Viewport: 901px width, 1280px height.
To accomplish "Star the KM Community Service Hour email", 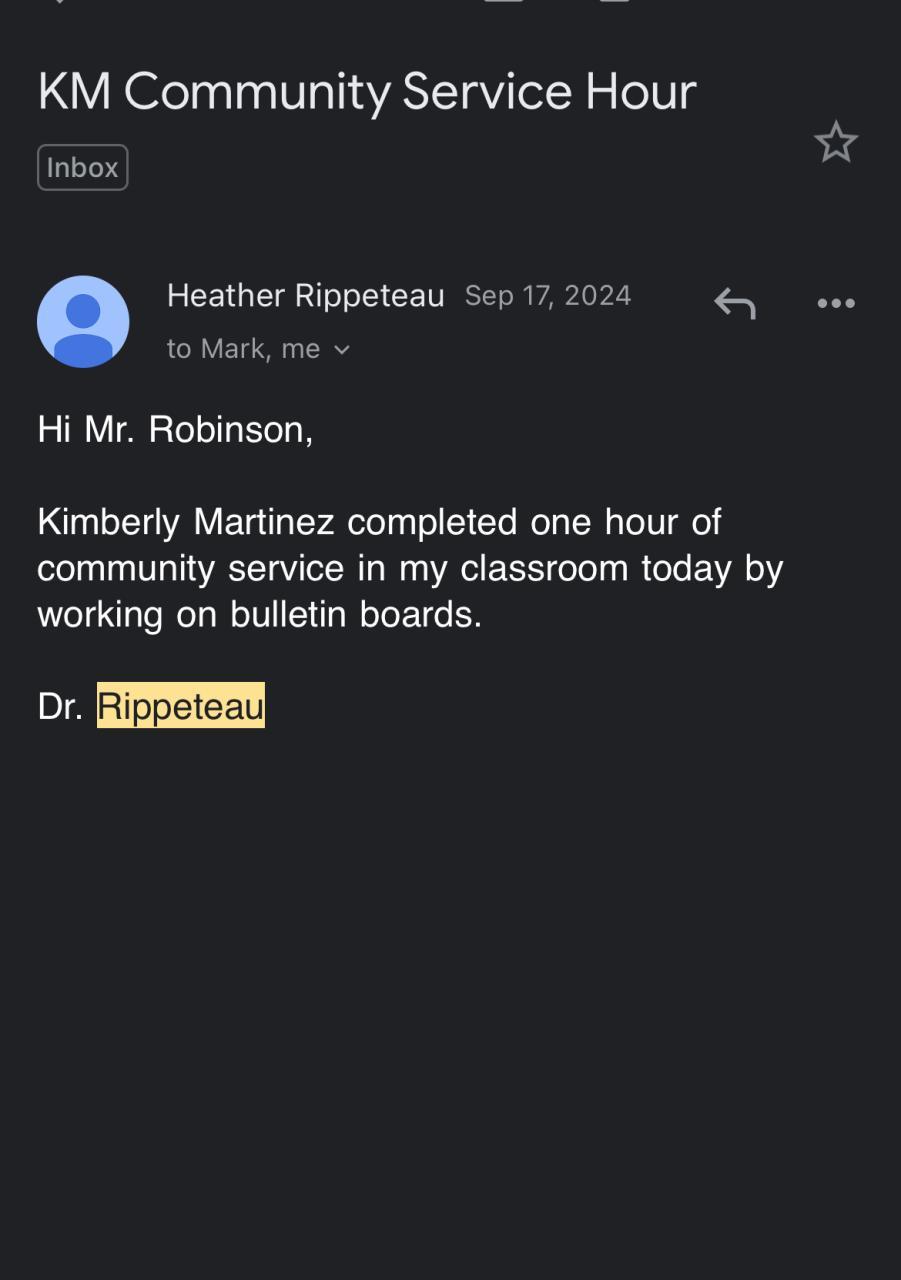I will point(836,143).
